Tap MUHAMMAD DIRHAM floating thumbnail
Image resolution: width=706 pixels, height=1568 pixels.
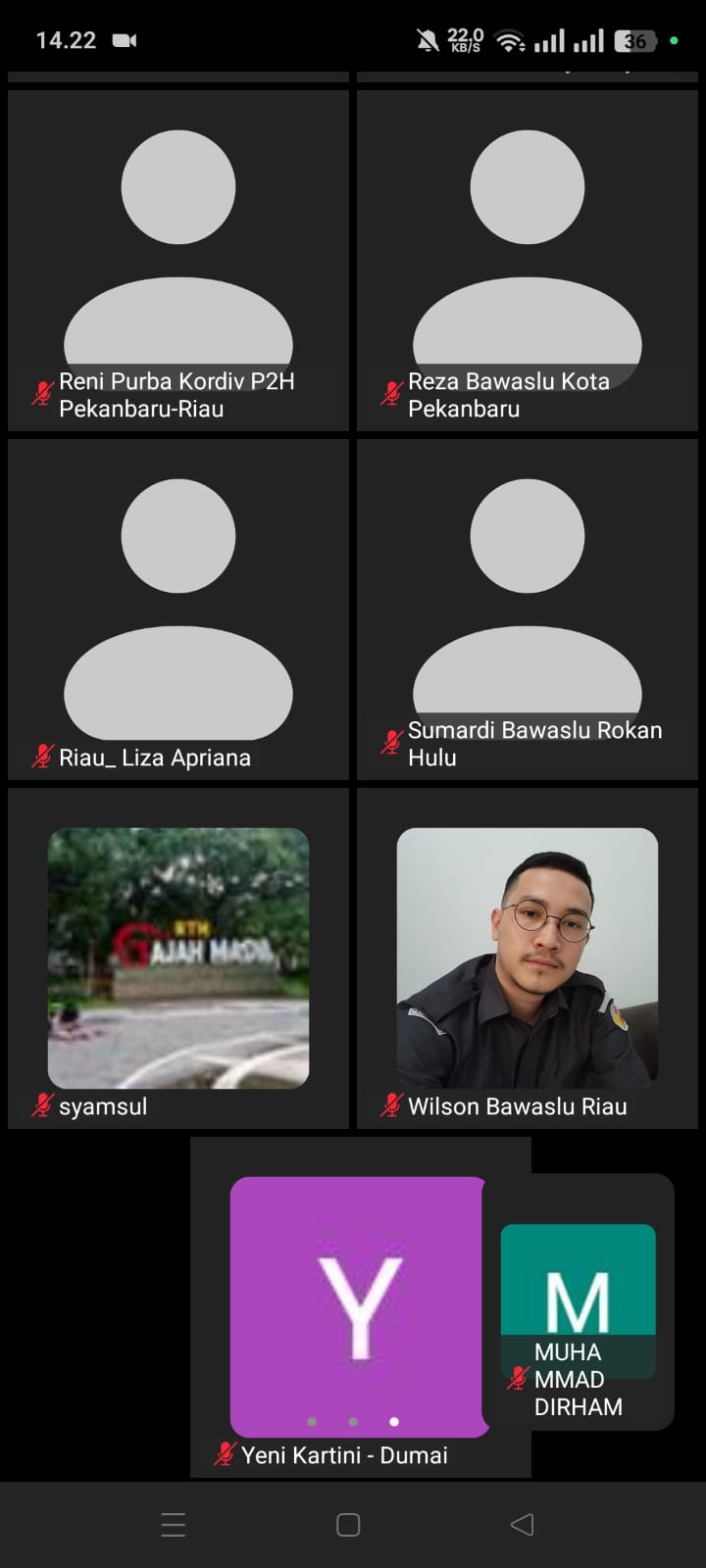579,1301
